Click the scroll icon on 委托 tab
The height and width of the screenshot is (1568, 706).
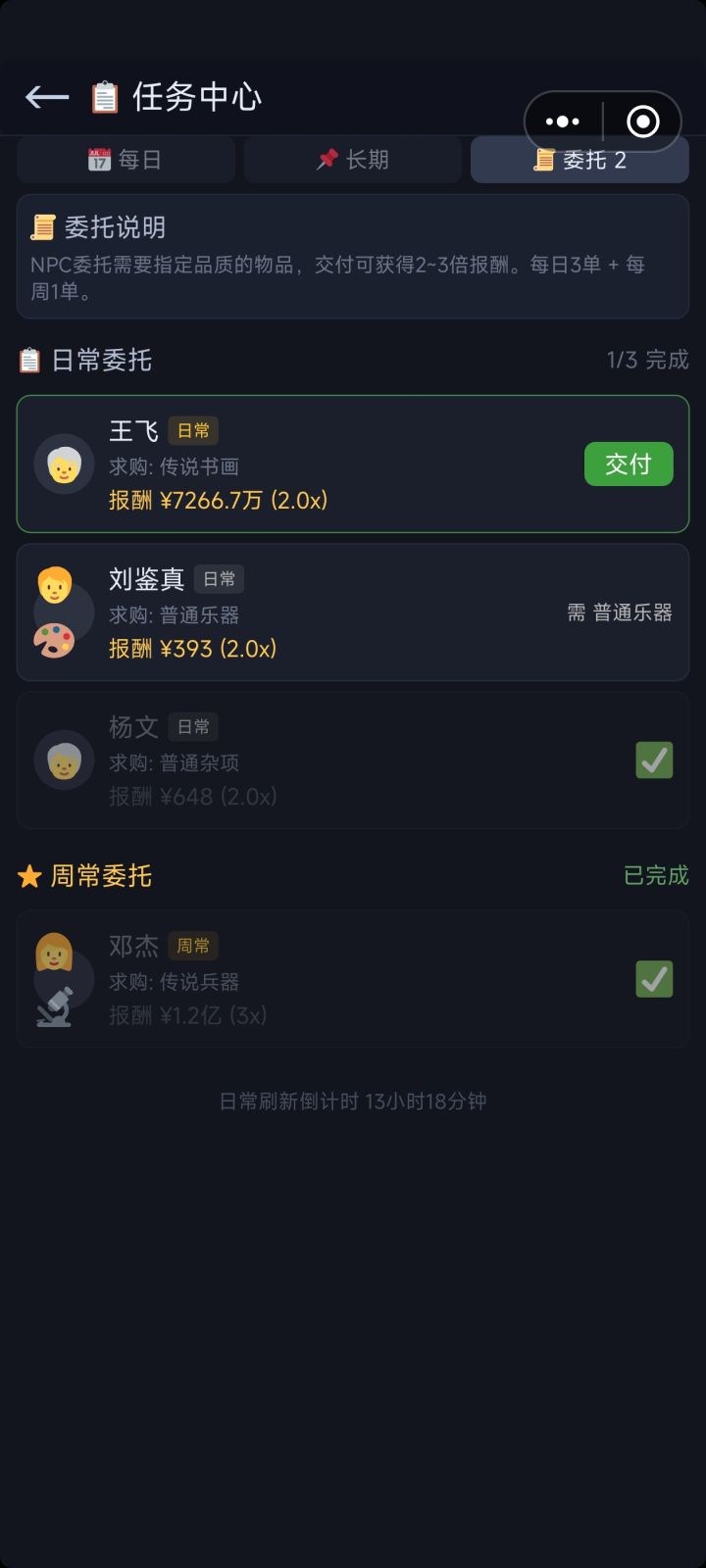[545, 160]
